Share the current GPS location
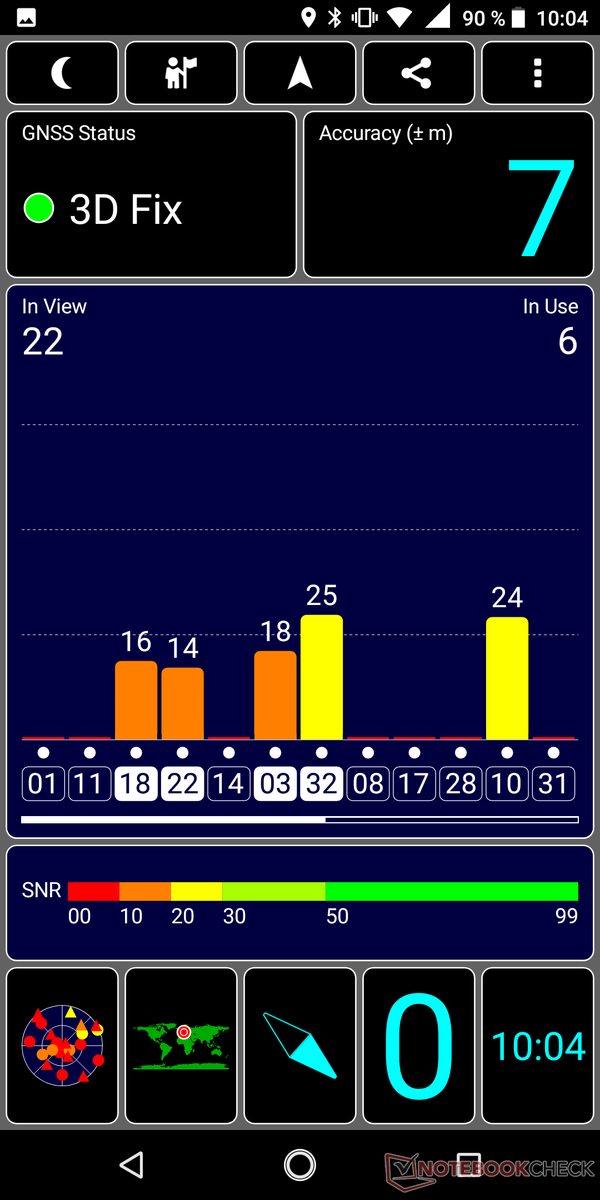This screenshot has height=1200, width=600. pyautogui.click(x=418, y=73)
